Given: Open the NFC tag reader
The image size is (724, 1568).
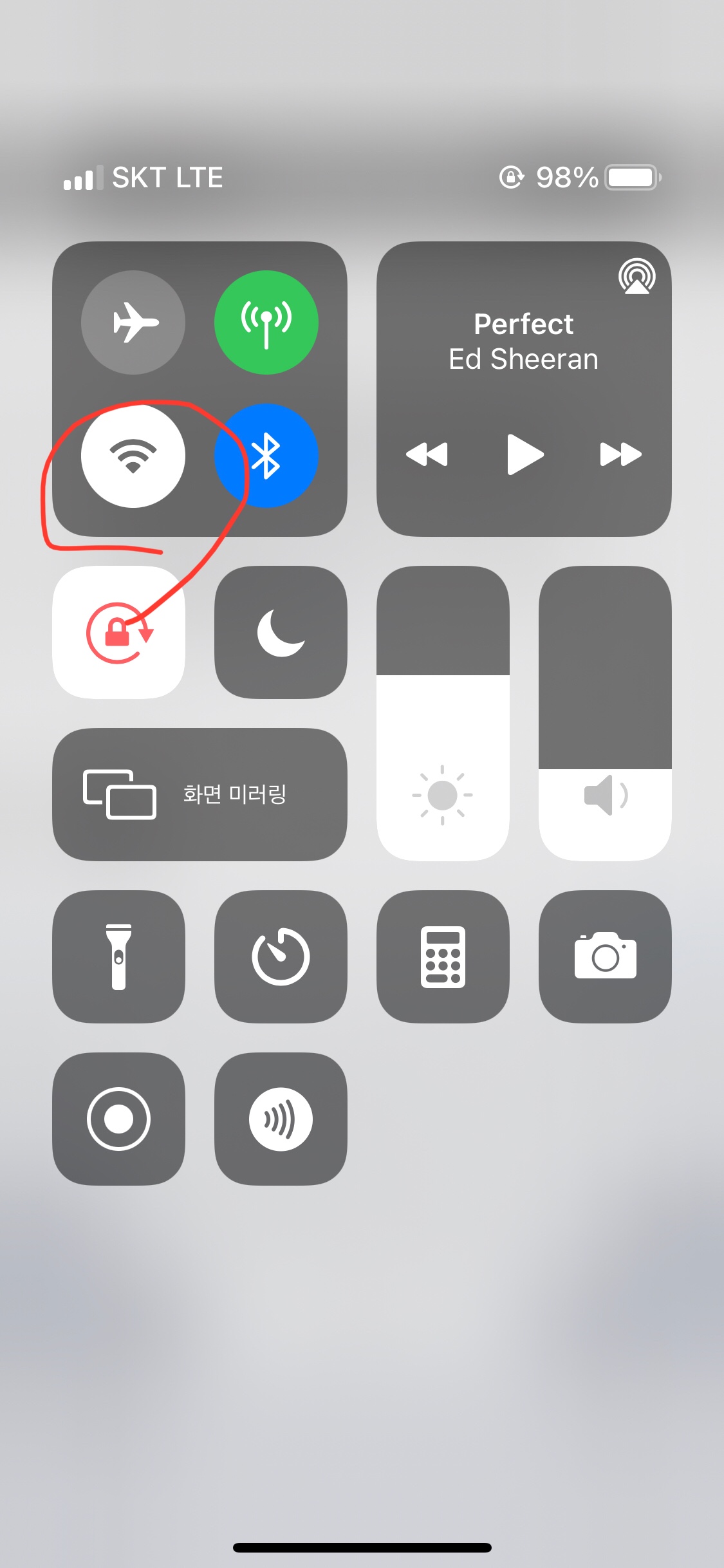Looking at the screenshot, I should coord(281,1119).
